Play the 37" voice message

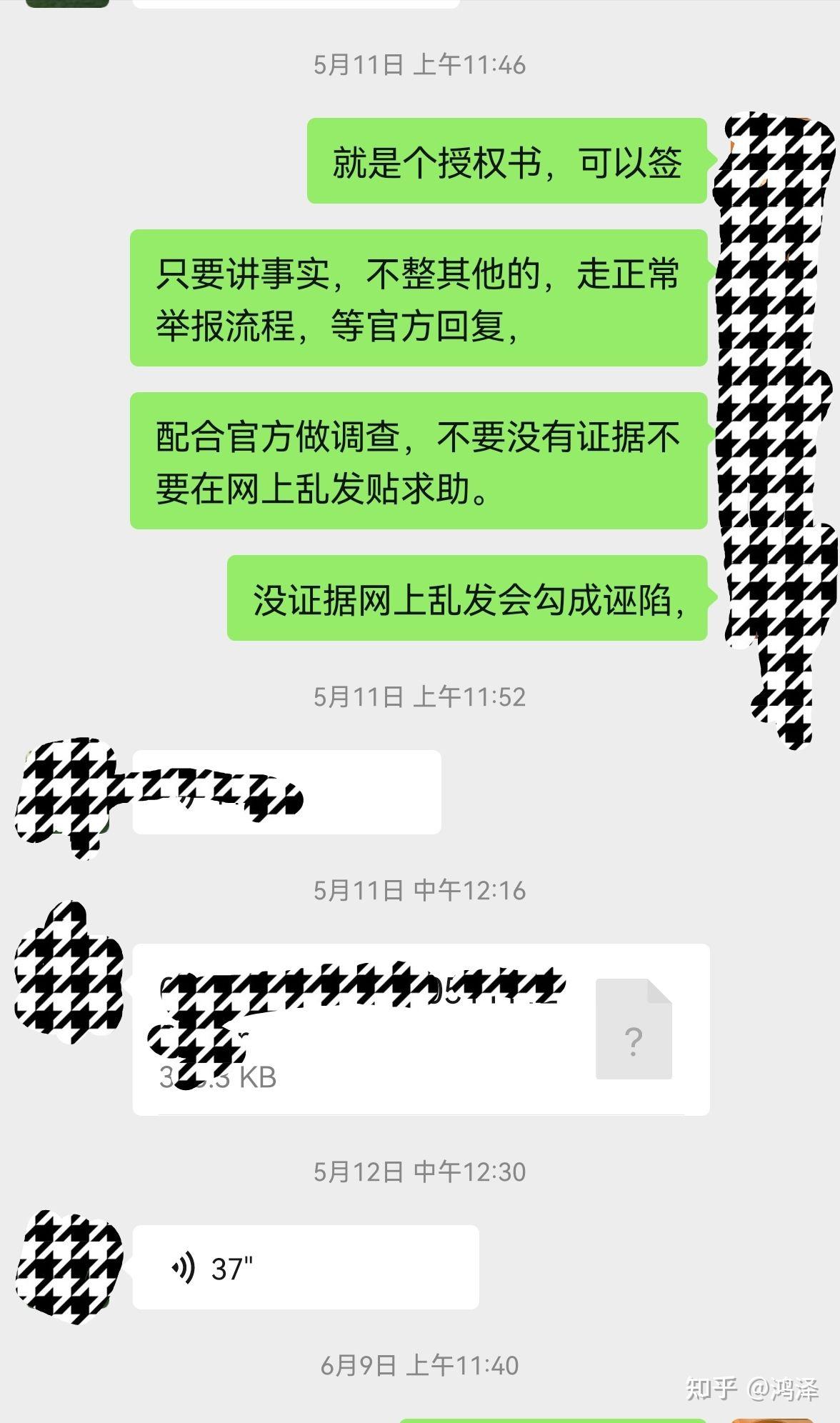pos(305,1267)
